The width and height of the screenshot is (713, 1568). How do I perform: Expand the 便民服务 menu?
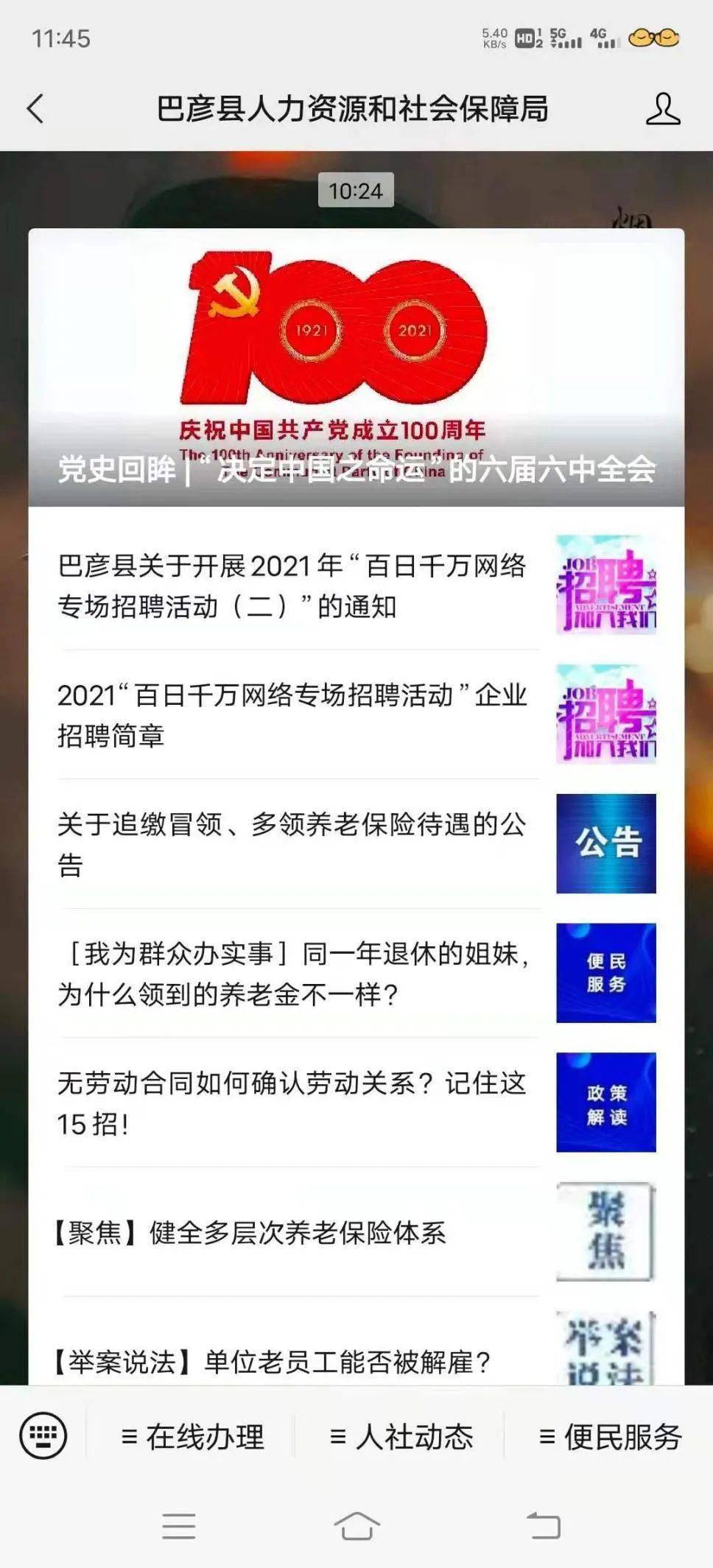[610, 1436]
